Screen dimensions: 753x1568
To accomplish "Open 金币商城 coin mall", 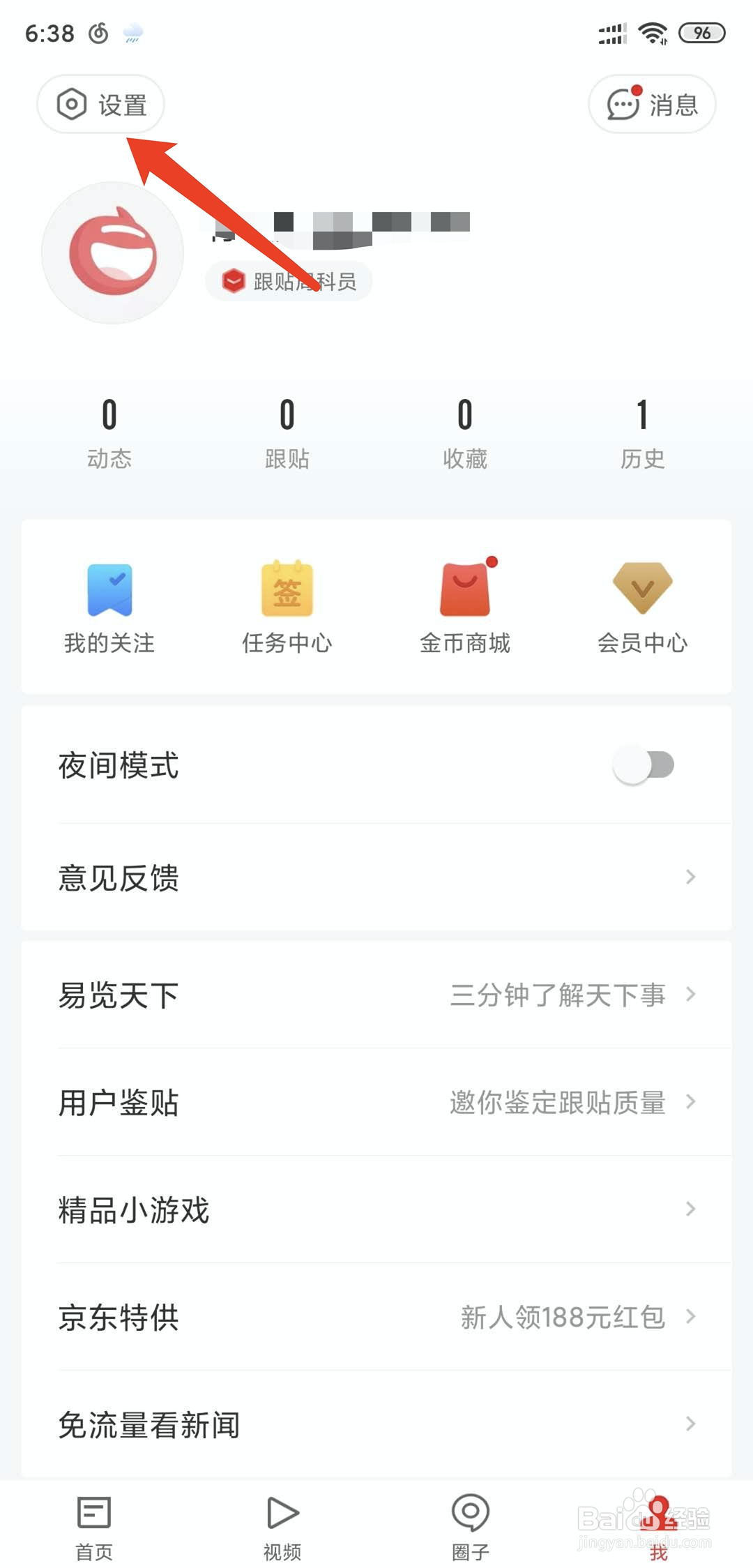I will (465, 608).
